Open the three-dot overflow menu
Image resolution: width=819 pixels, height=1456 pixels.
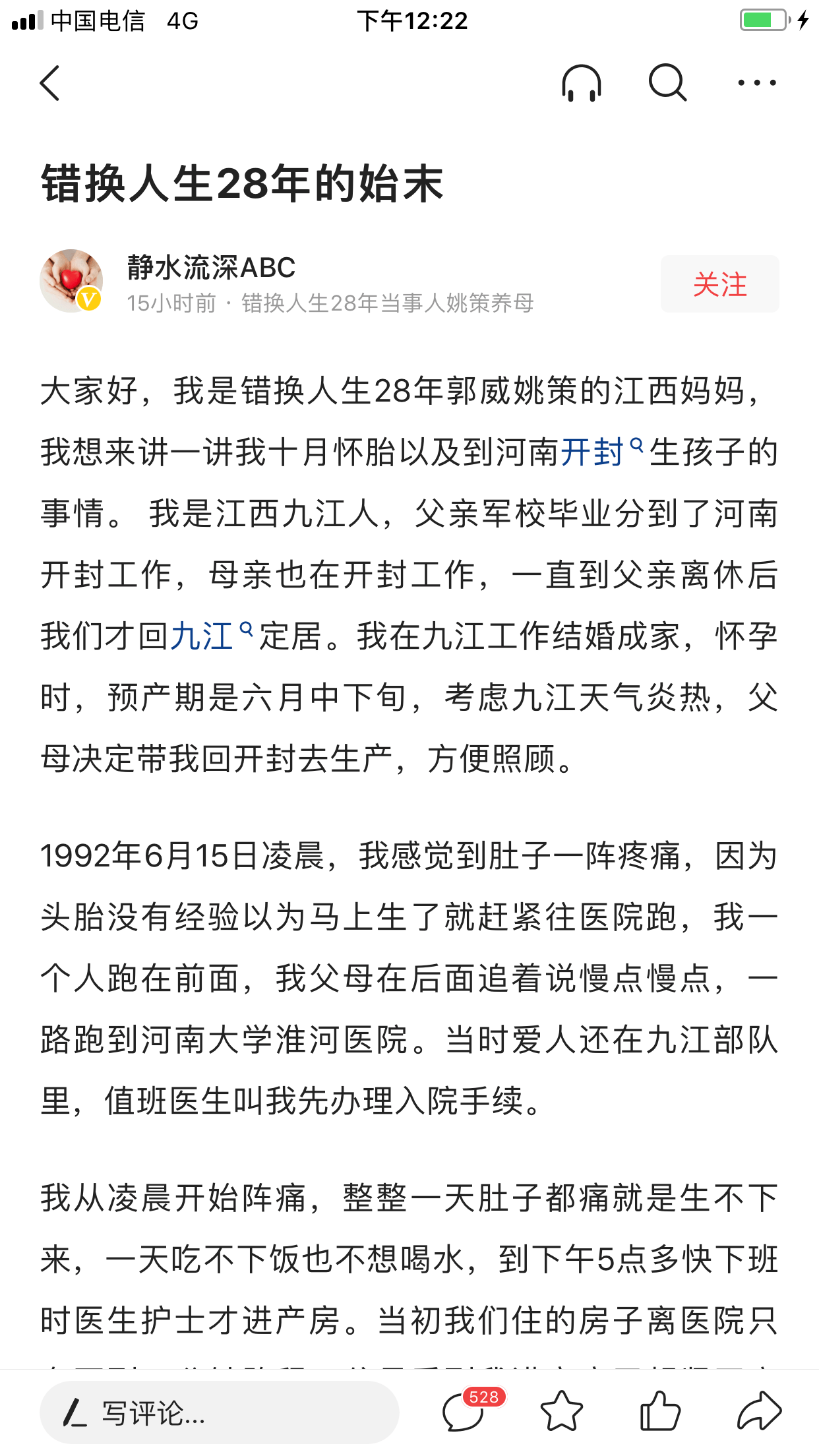(756, 83)
